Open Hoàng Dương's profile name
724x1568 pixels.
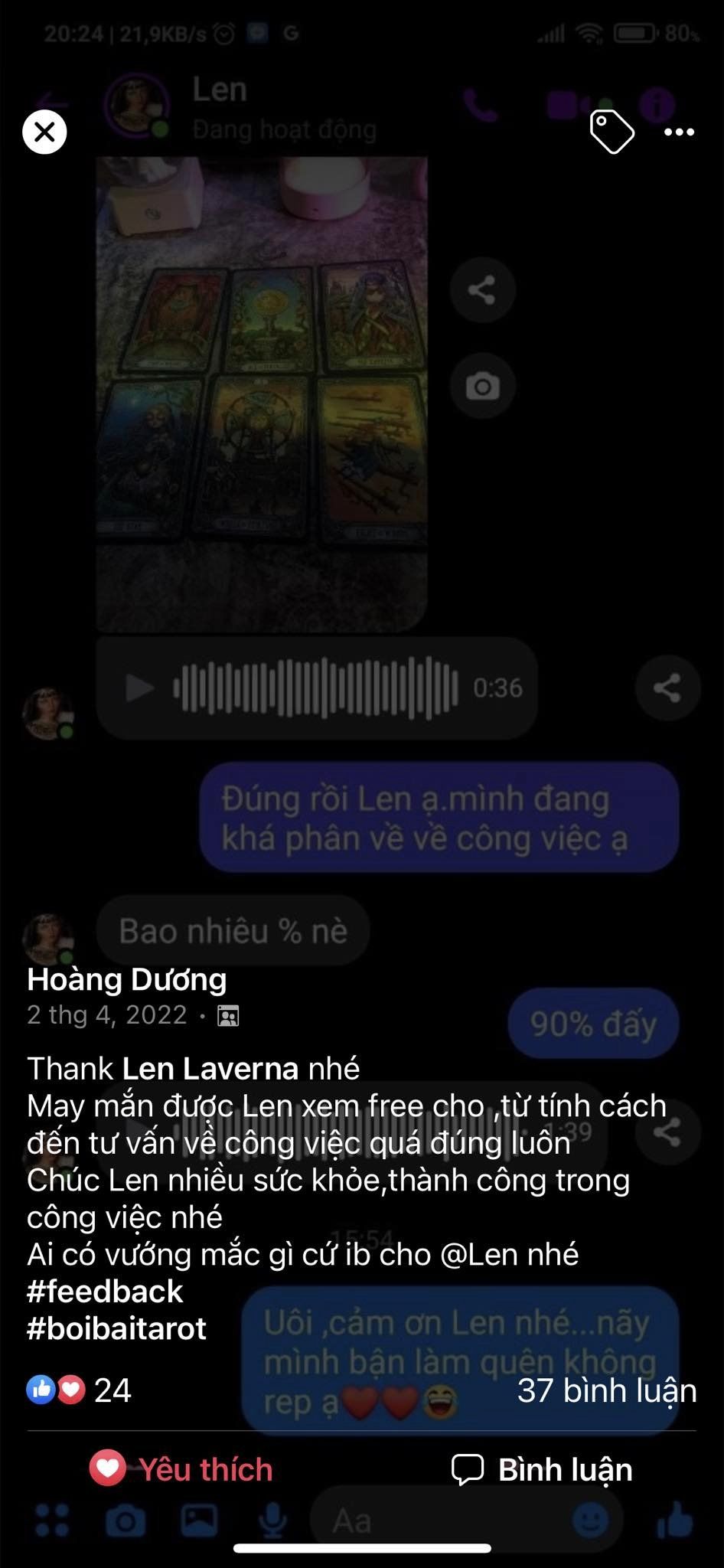[x=127, y=979]
